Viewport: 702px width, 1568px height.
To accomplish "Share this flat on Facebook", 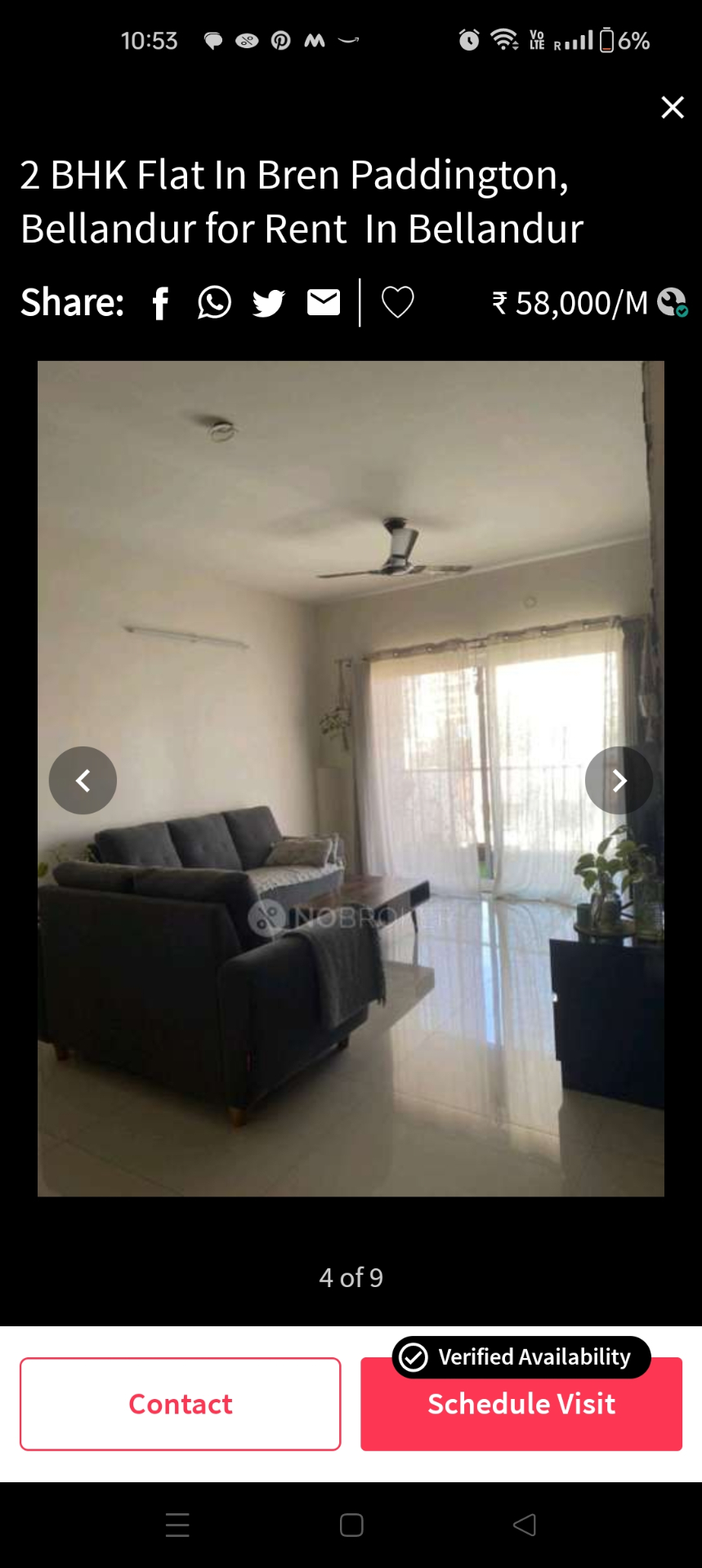I will pos(161,303).
